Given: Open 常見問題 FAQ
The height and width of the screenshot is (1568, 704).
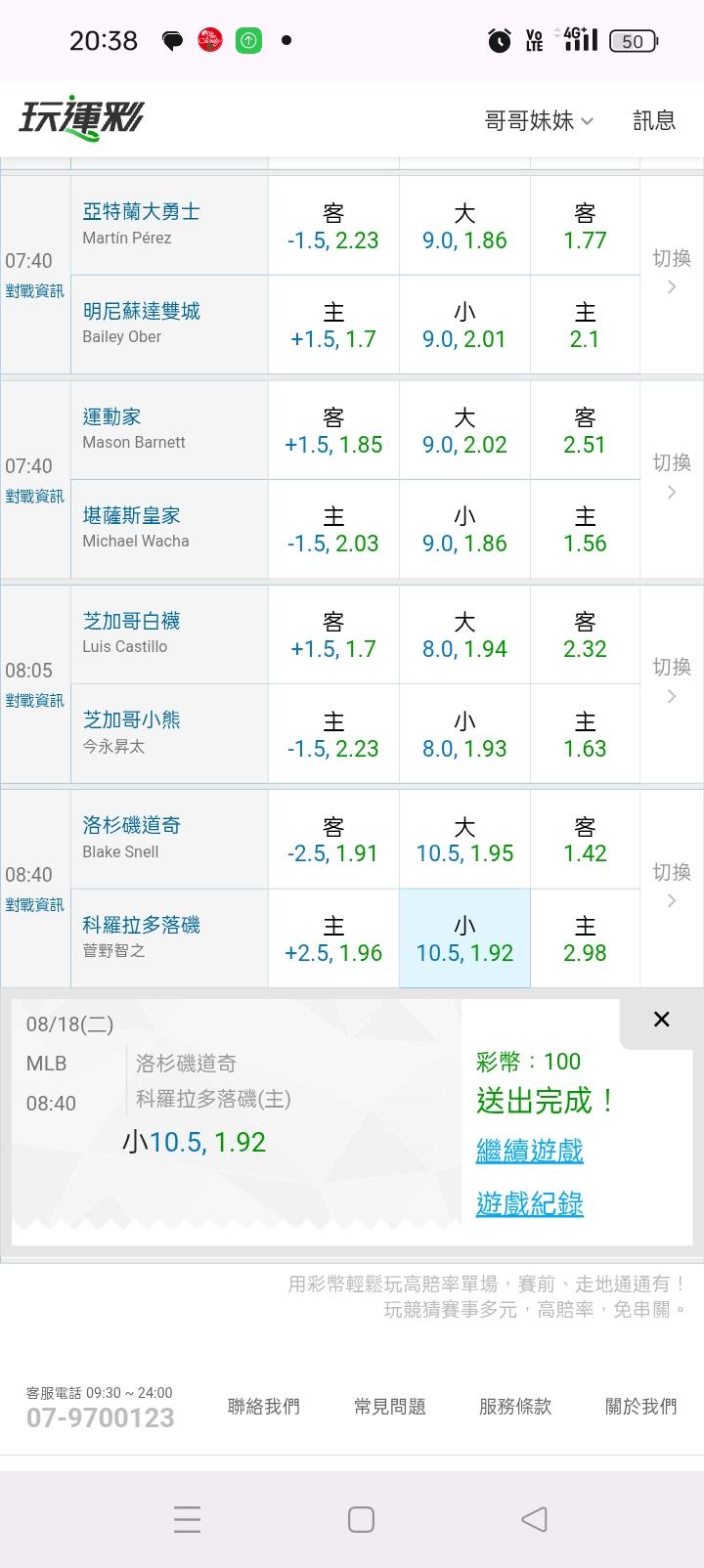Looking at the screenshot, I should 390,1406.
